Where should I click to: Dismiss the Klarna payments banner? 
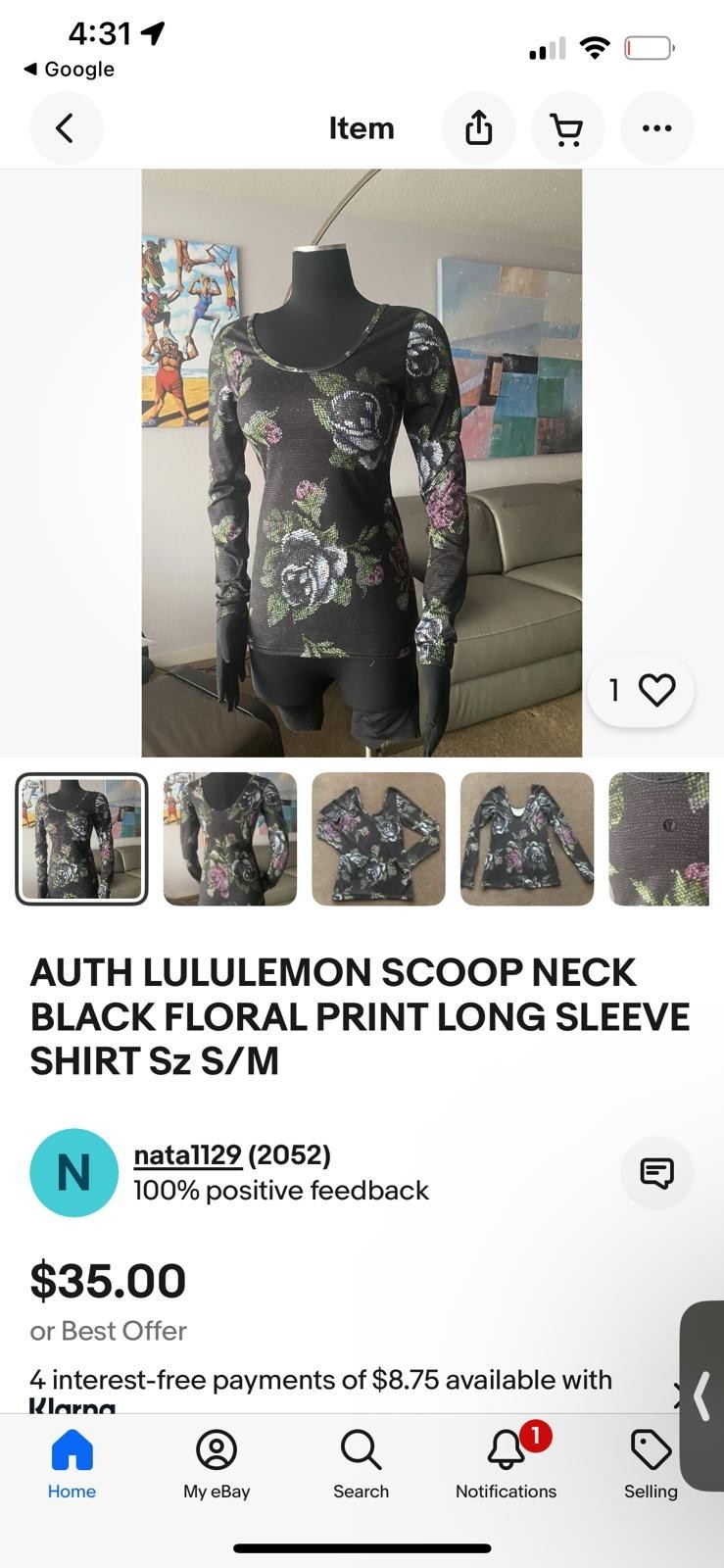[678, 1394]
